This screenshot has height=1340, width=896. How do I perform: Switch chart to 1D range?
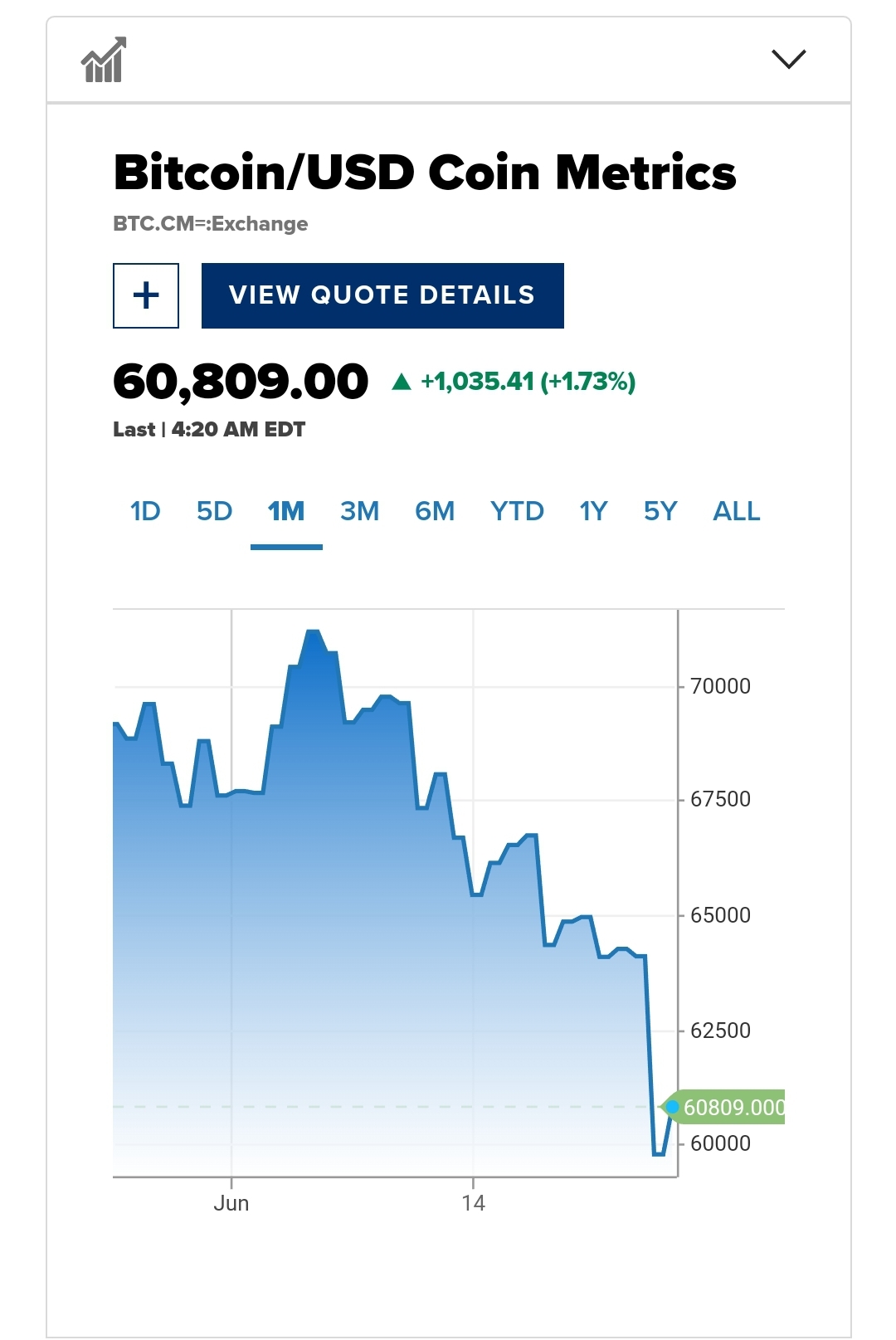[145, 511]
